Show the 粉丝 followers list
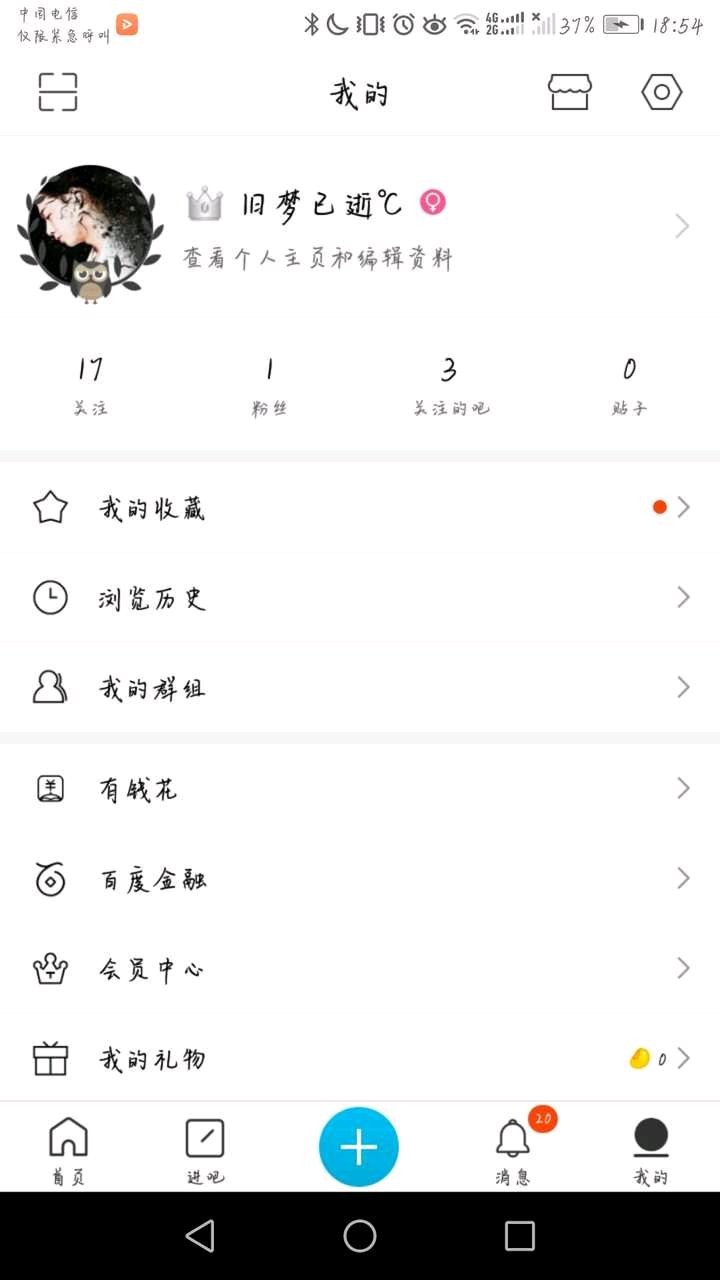The image size is (720, 1280). [269, 385]
